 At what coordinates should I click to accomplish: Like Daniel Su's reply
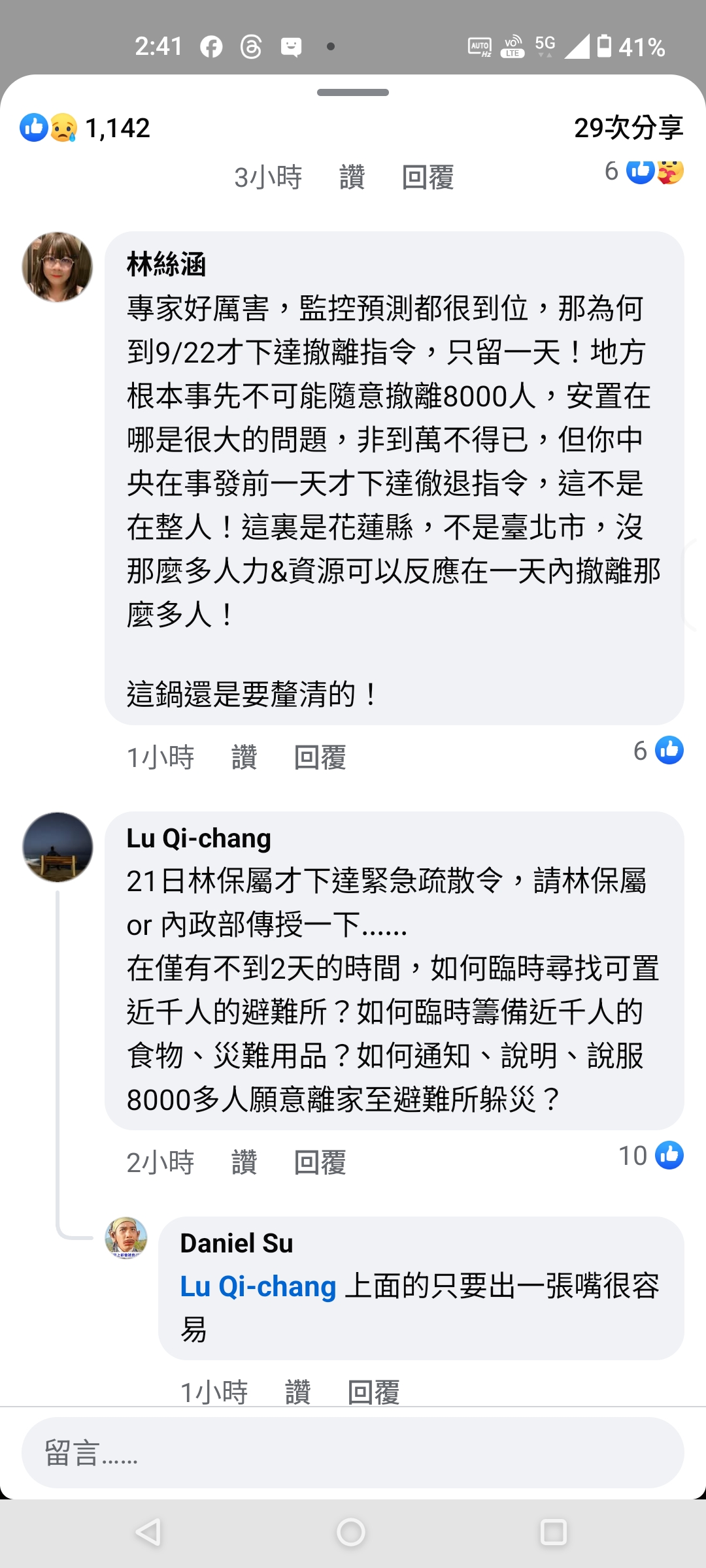[x=297, y=1392]
